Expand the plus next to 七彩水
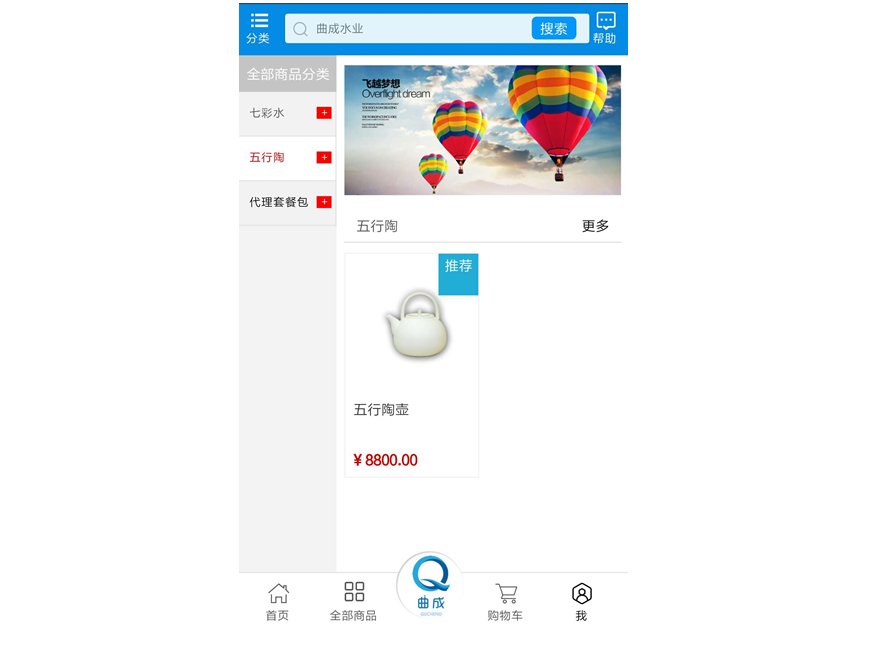The height and width of the screenshot is (666, 888). 324,113
